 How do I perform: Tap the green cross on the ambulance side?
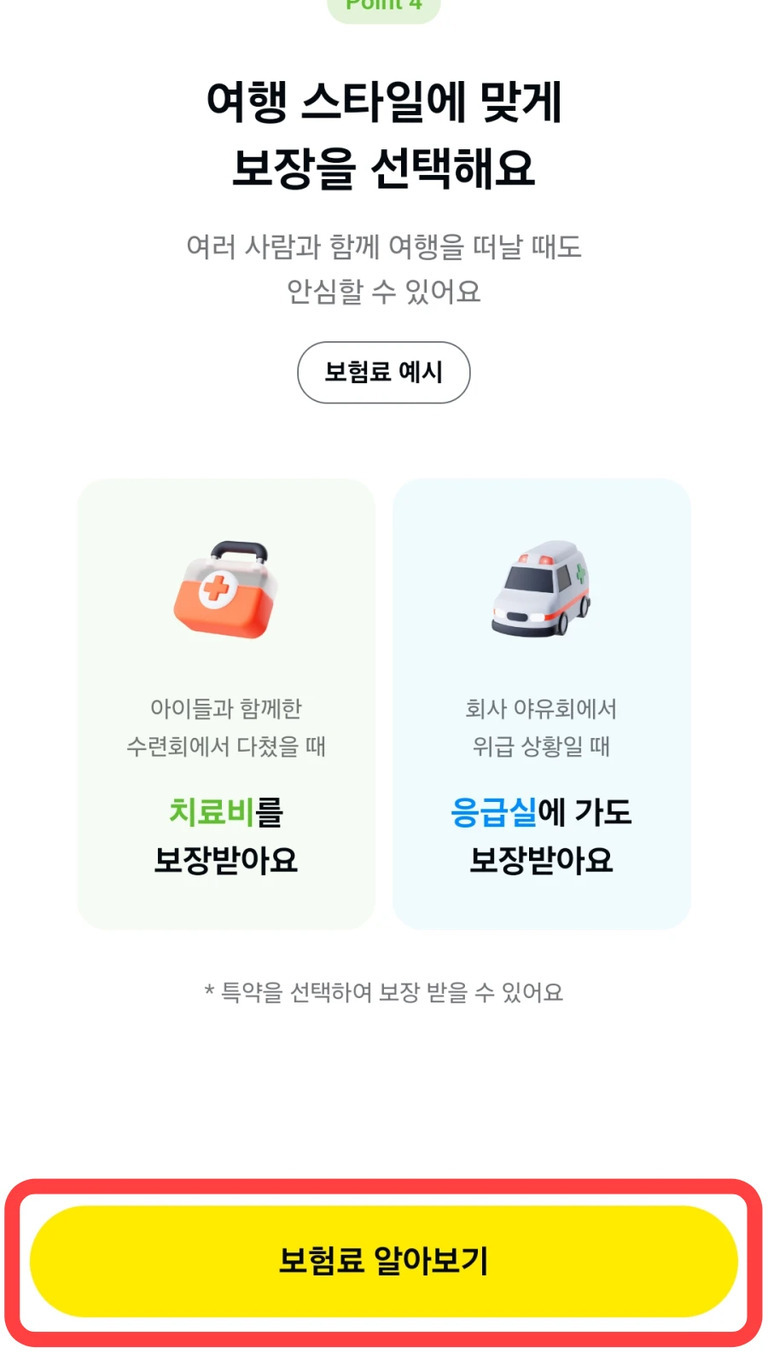(x=580, y=574)
